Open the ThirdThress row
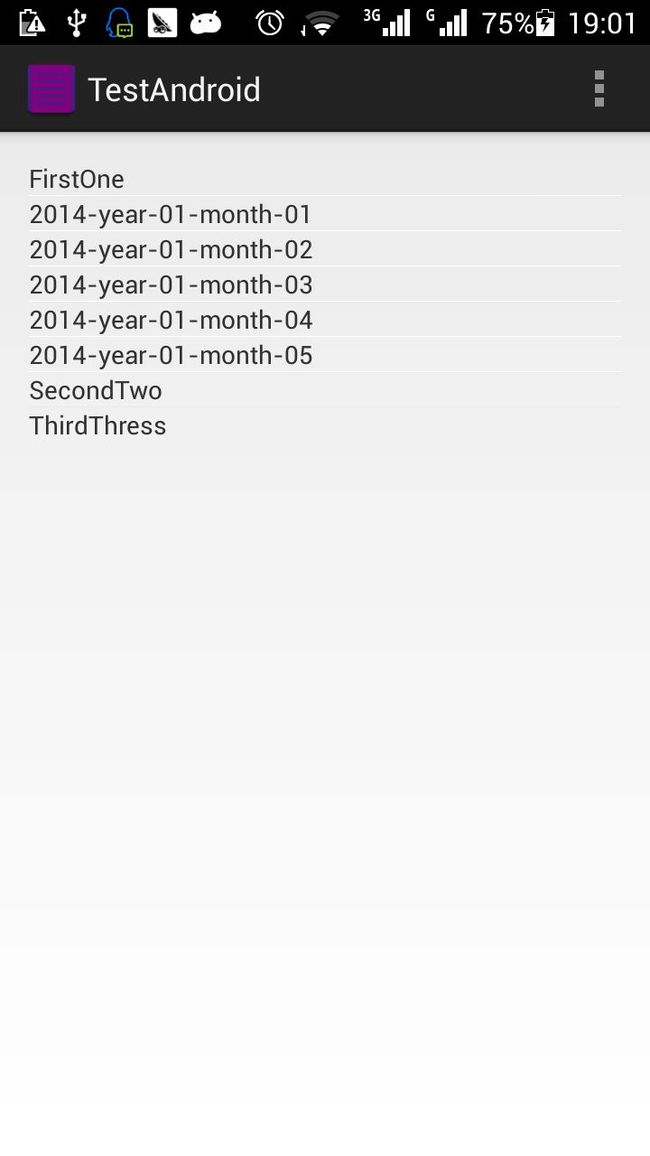650x1156 pixels. pyautogui.click(x=325, y=425)
